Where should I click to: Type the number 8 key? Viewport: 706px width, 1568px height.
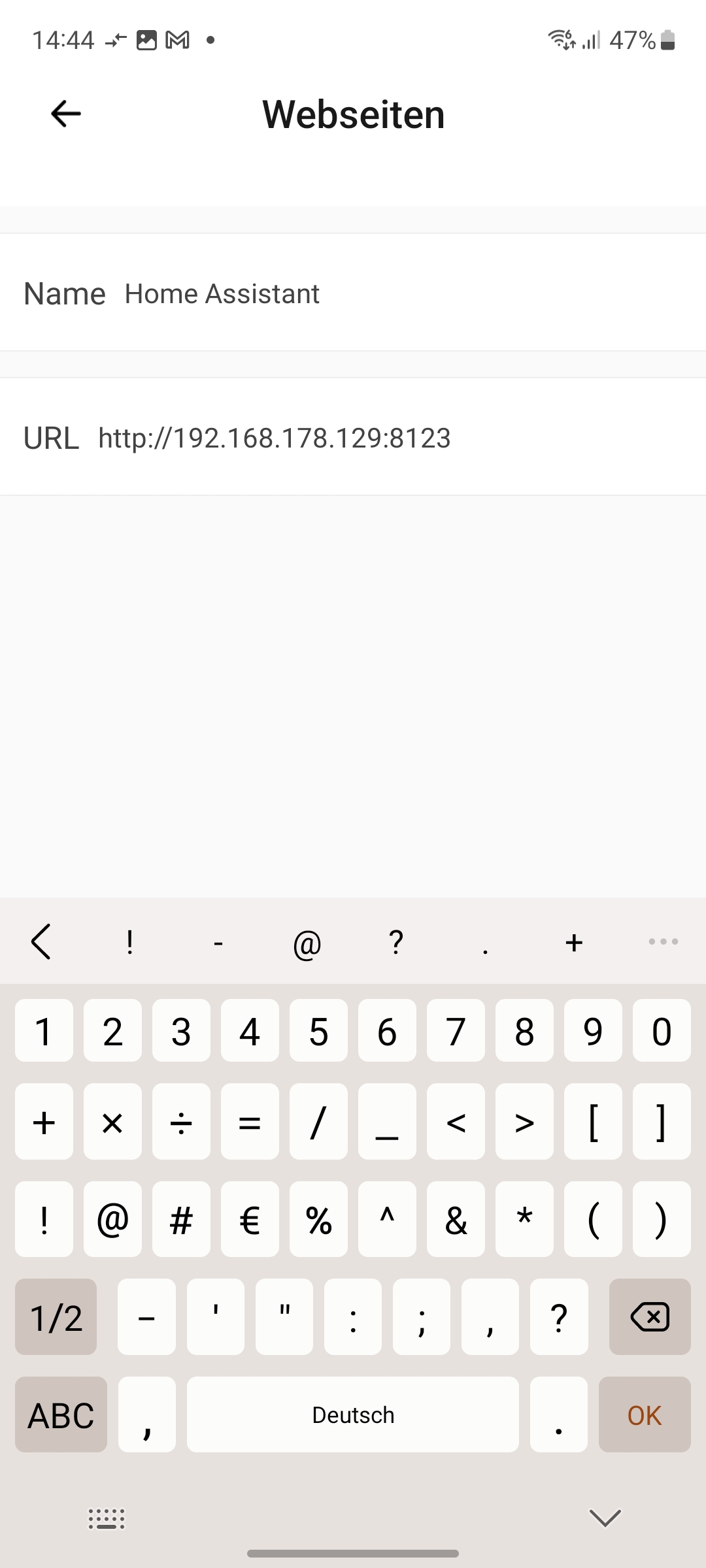click(524, 1031)
